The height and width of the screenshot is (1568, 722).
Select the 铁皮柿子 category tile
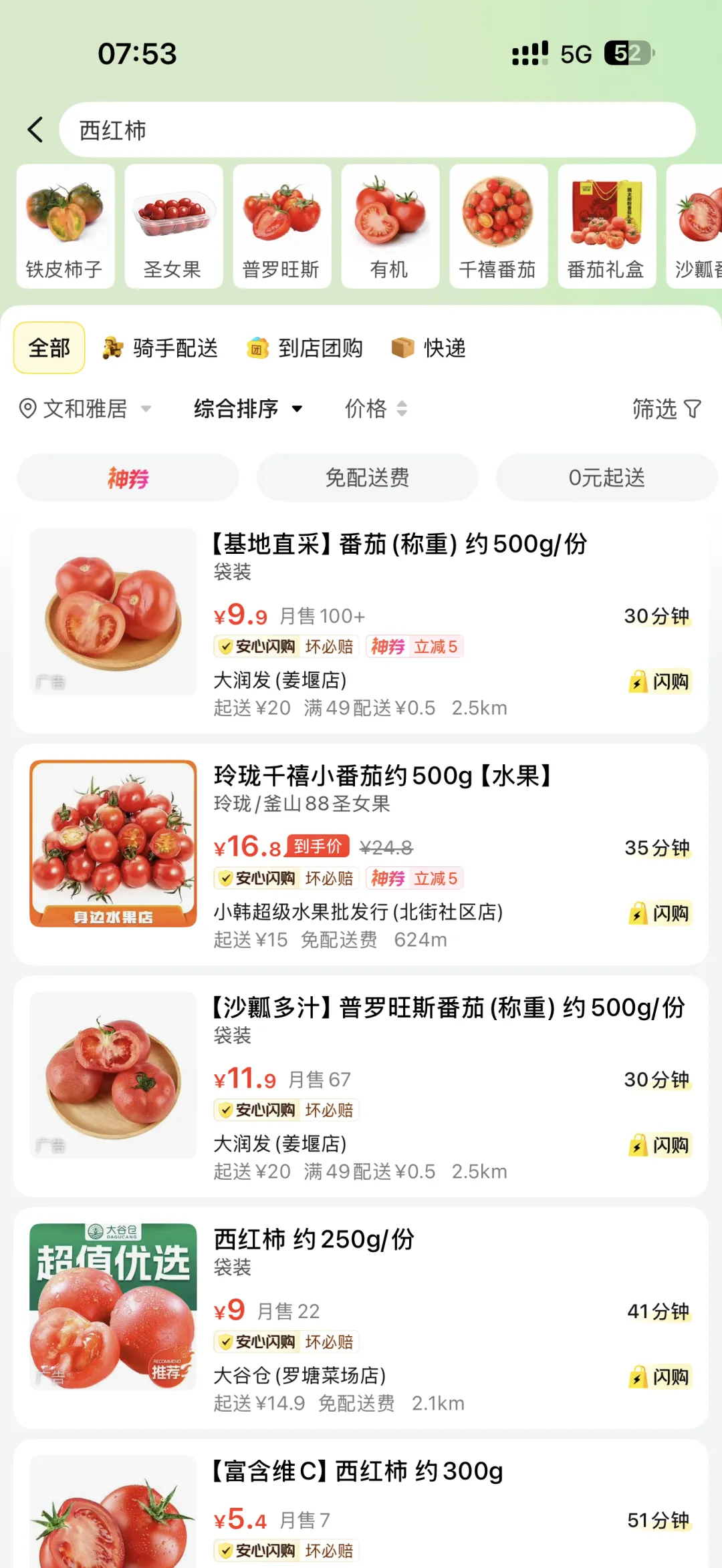66,226
